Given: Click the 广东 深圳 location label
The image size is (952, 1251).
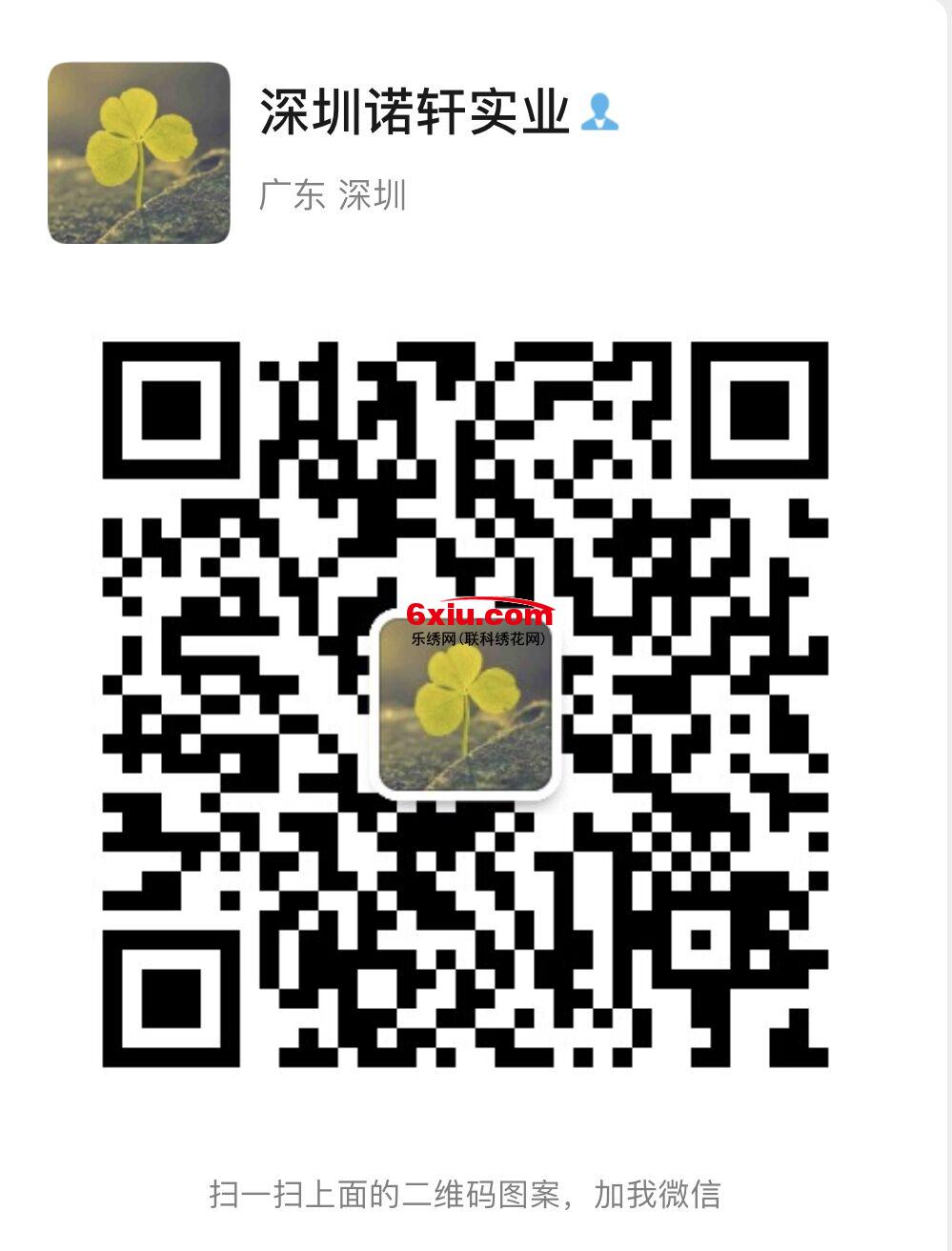Looking at the screenshot, I should [x=334, y=193].
